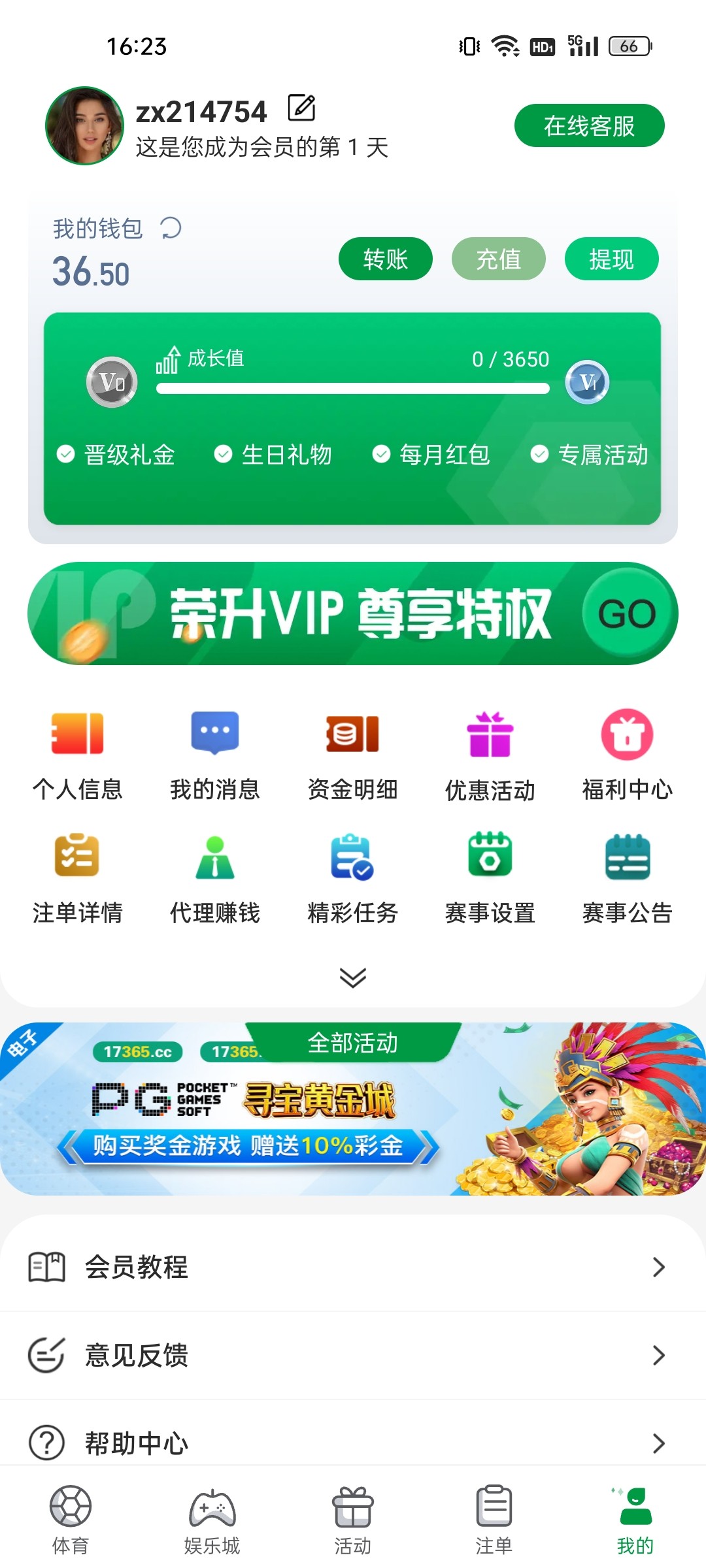The height and width of the screenshot is (1568, 706).
Task: Refresh the 我的钱包 balance
Action: (x=171, y=229)
